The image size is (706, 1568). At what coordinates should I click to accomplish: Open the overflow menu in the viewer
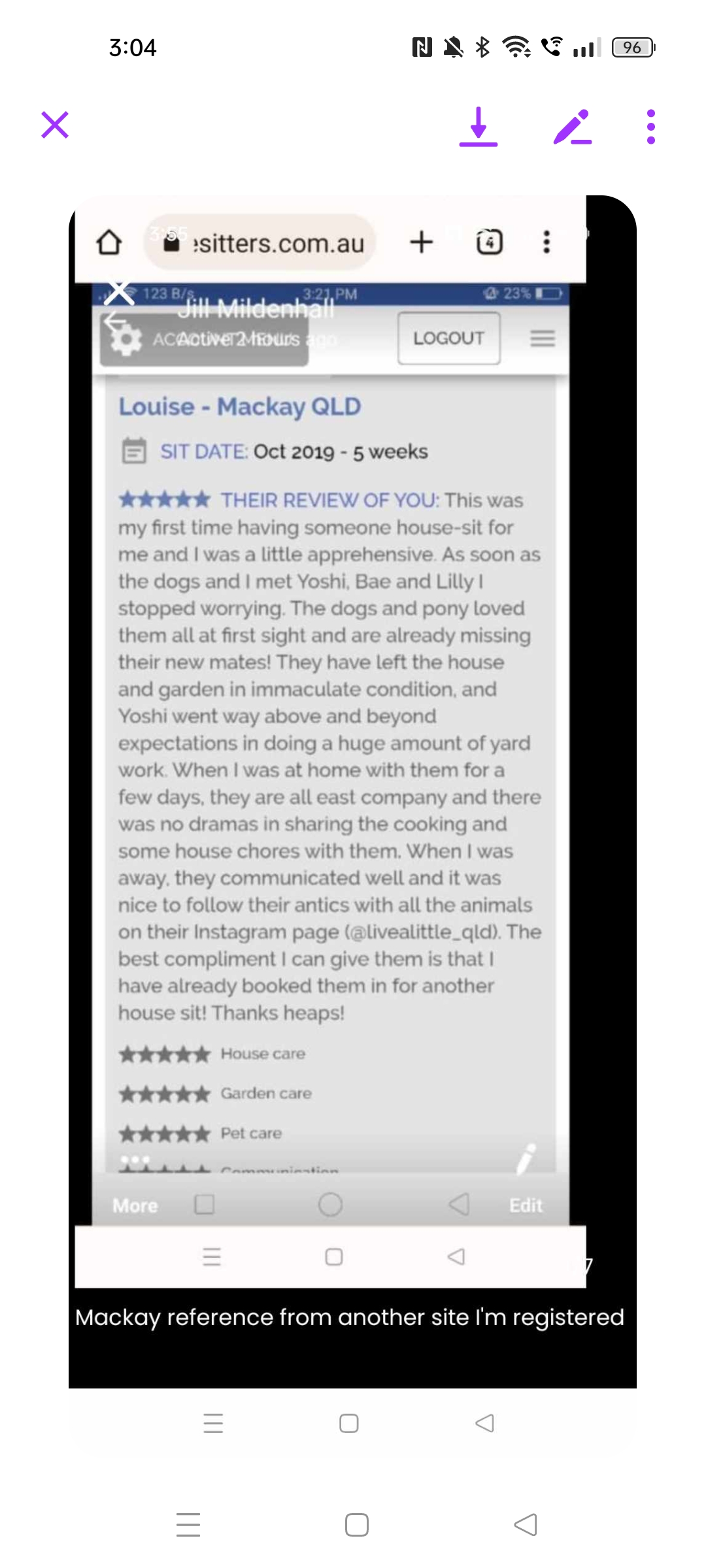click(x=650, y=126)
